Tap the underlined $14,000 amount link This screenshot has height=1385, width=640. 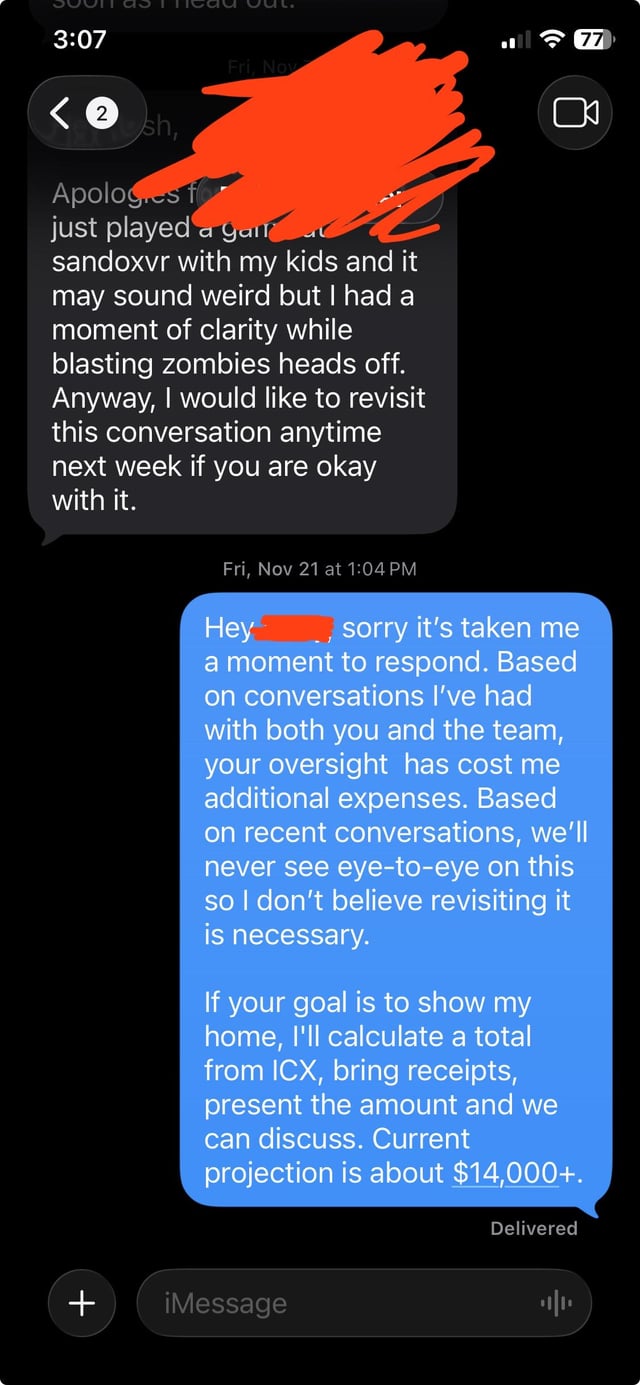click(x=505, y=1173)
